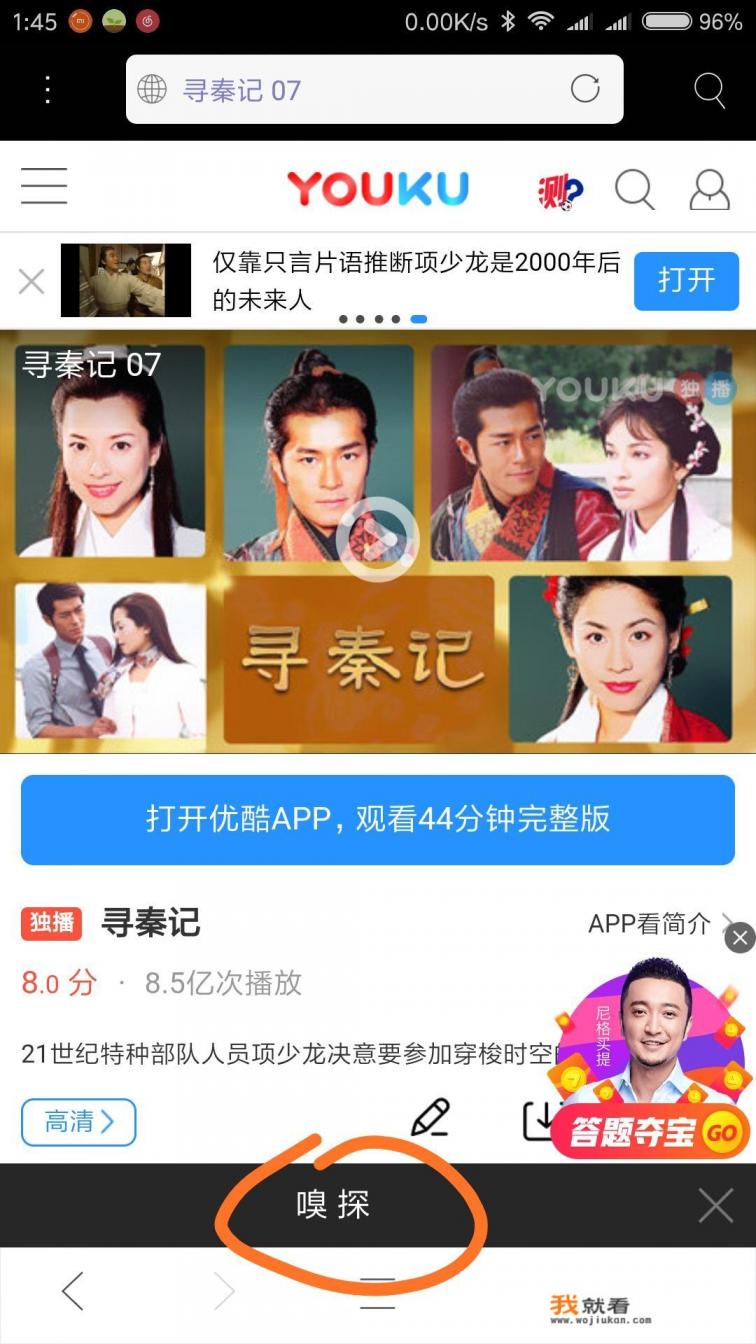Close the 嗅探 toolbar with the X
756x1344 pixels.
tap(716, 1206)
